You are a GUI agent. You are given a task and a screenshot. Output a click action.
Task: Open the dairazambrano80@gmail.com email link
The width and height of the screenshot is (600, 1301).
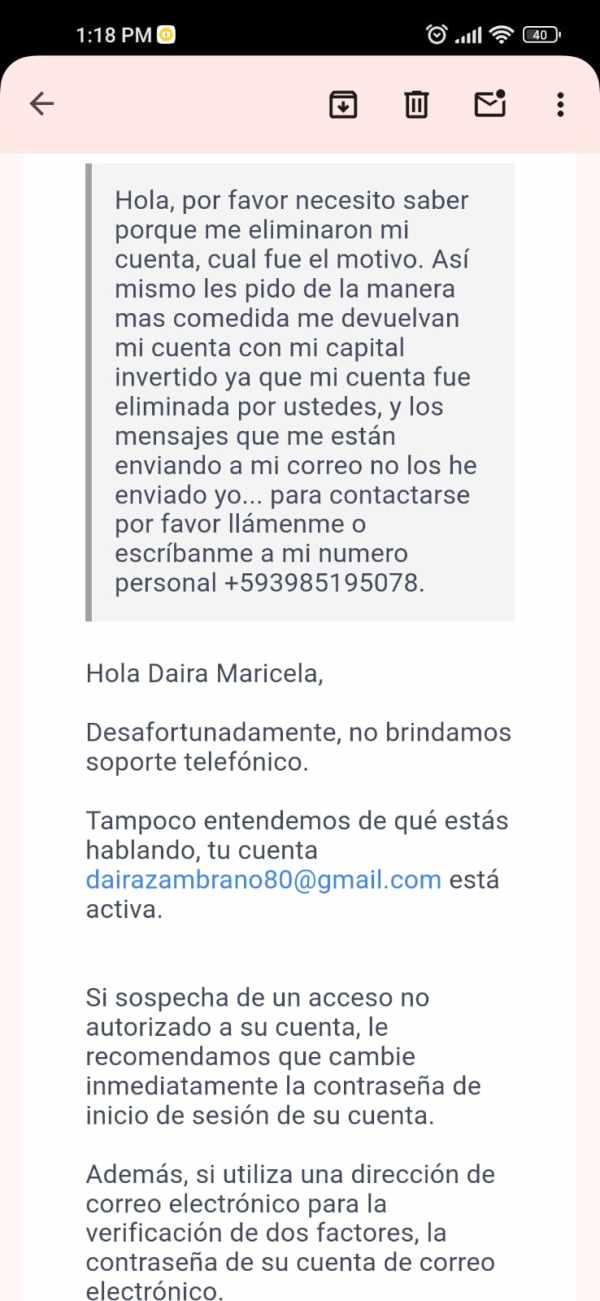(x=264, y=880)
